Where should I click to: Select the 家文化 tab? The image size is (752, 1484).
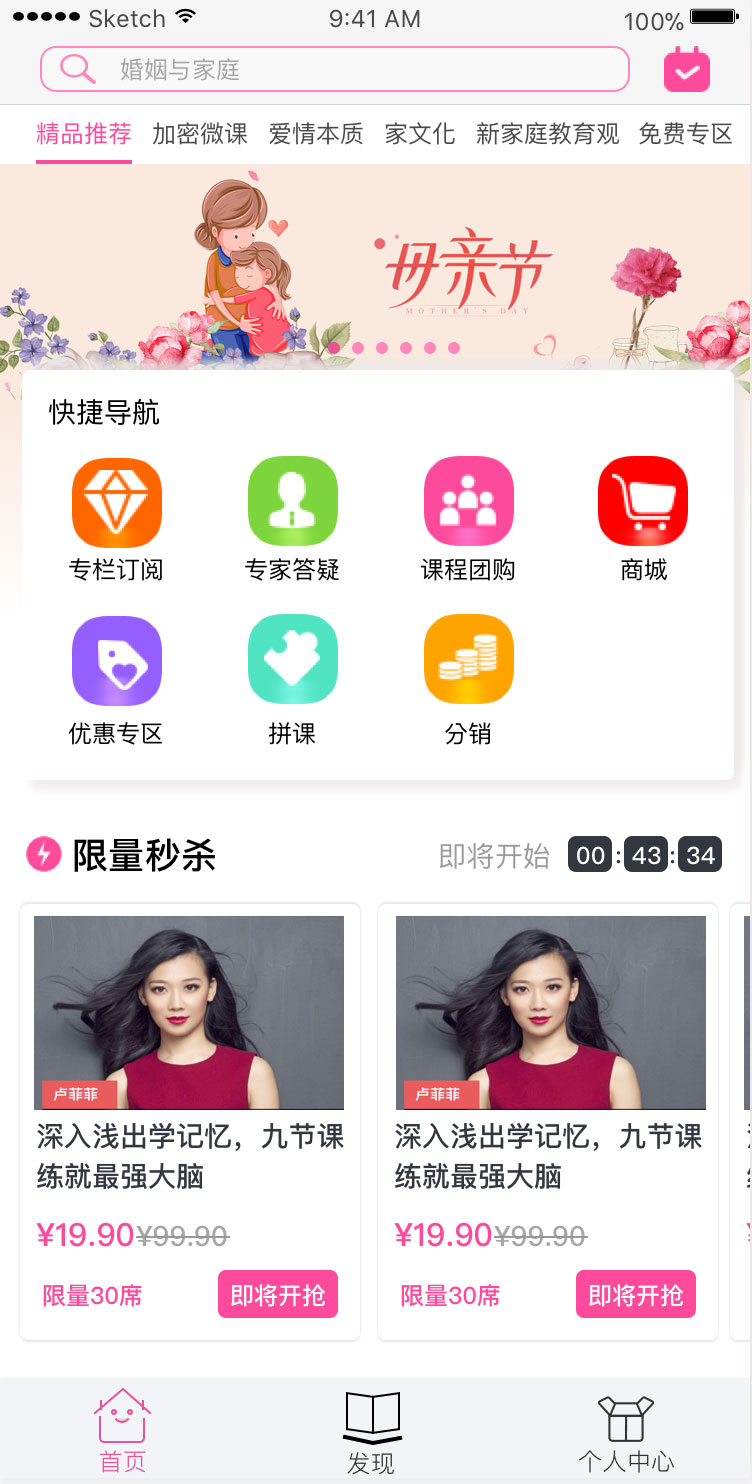[x=420, y=134]
